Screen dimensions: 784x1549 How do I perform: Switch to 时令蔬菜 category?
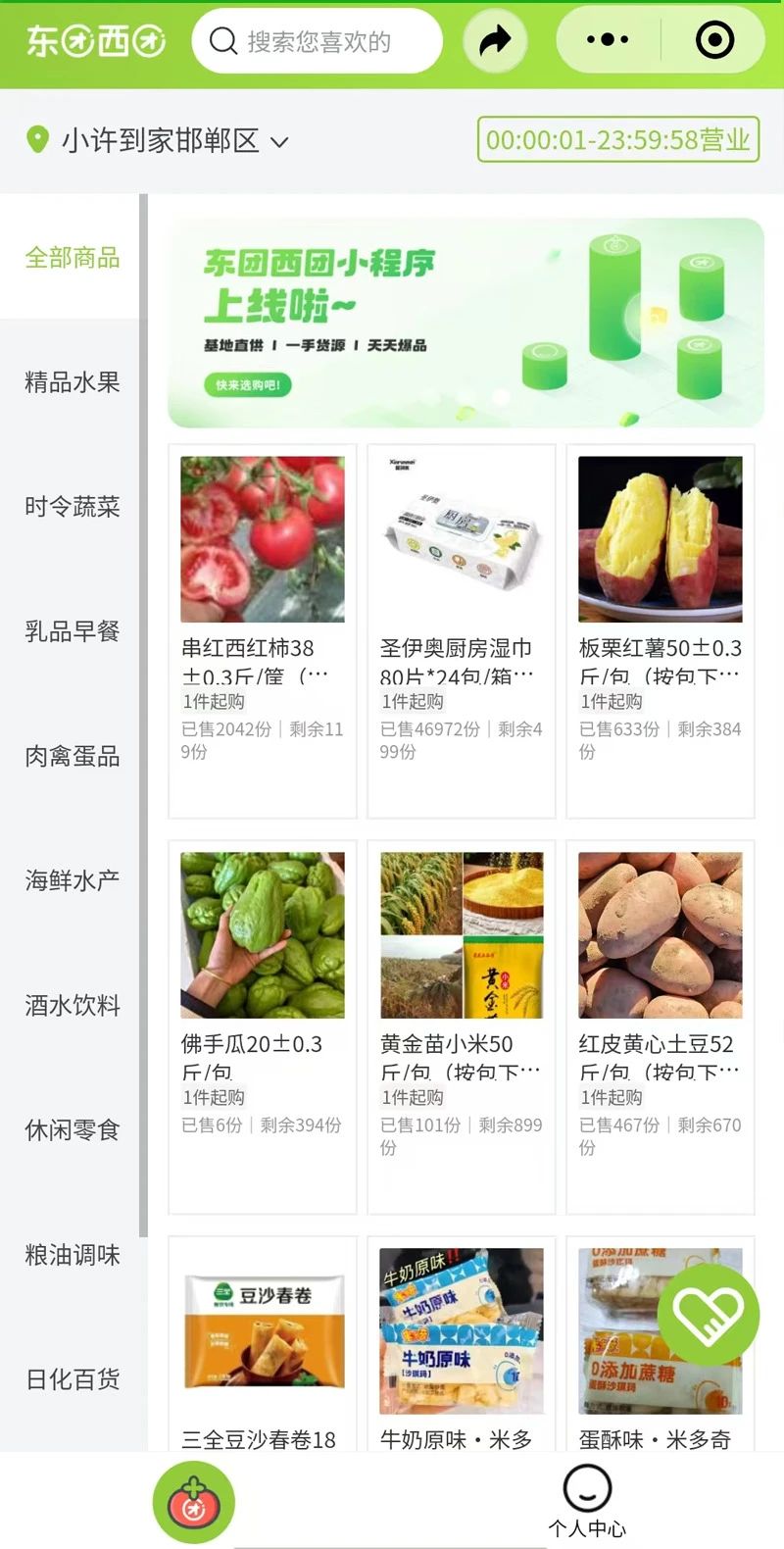(x=73, y=506)
